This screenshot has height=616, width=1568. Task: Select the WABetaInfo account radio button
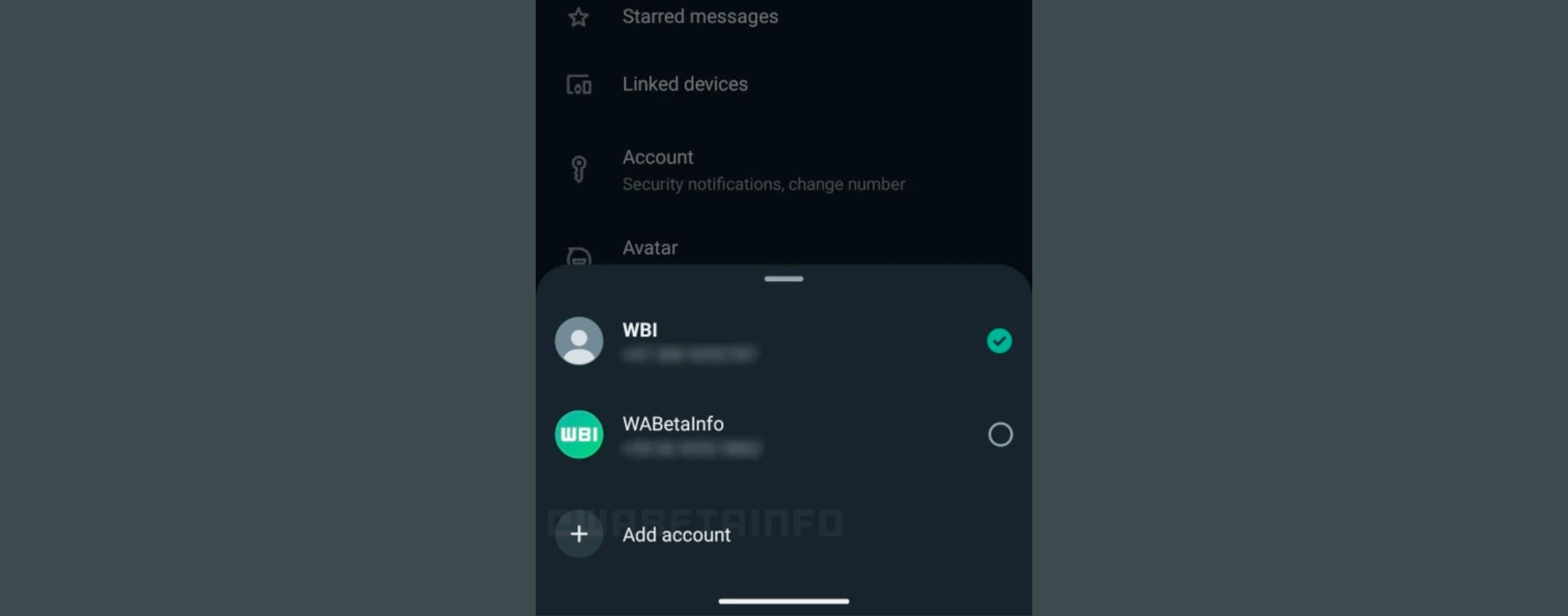1000,434
